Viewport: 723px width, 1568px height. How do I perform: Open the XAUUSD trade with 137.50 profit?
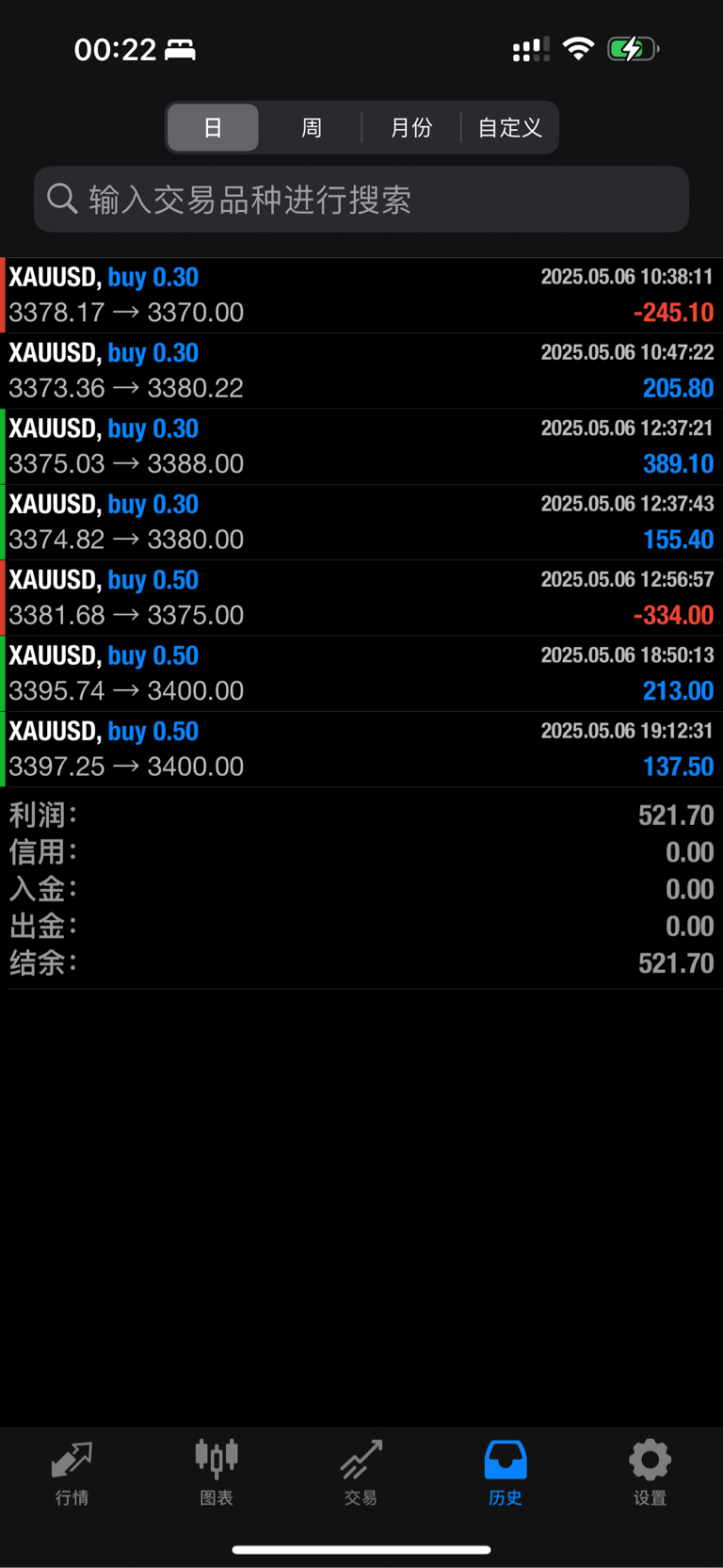coord(361,750)
